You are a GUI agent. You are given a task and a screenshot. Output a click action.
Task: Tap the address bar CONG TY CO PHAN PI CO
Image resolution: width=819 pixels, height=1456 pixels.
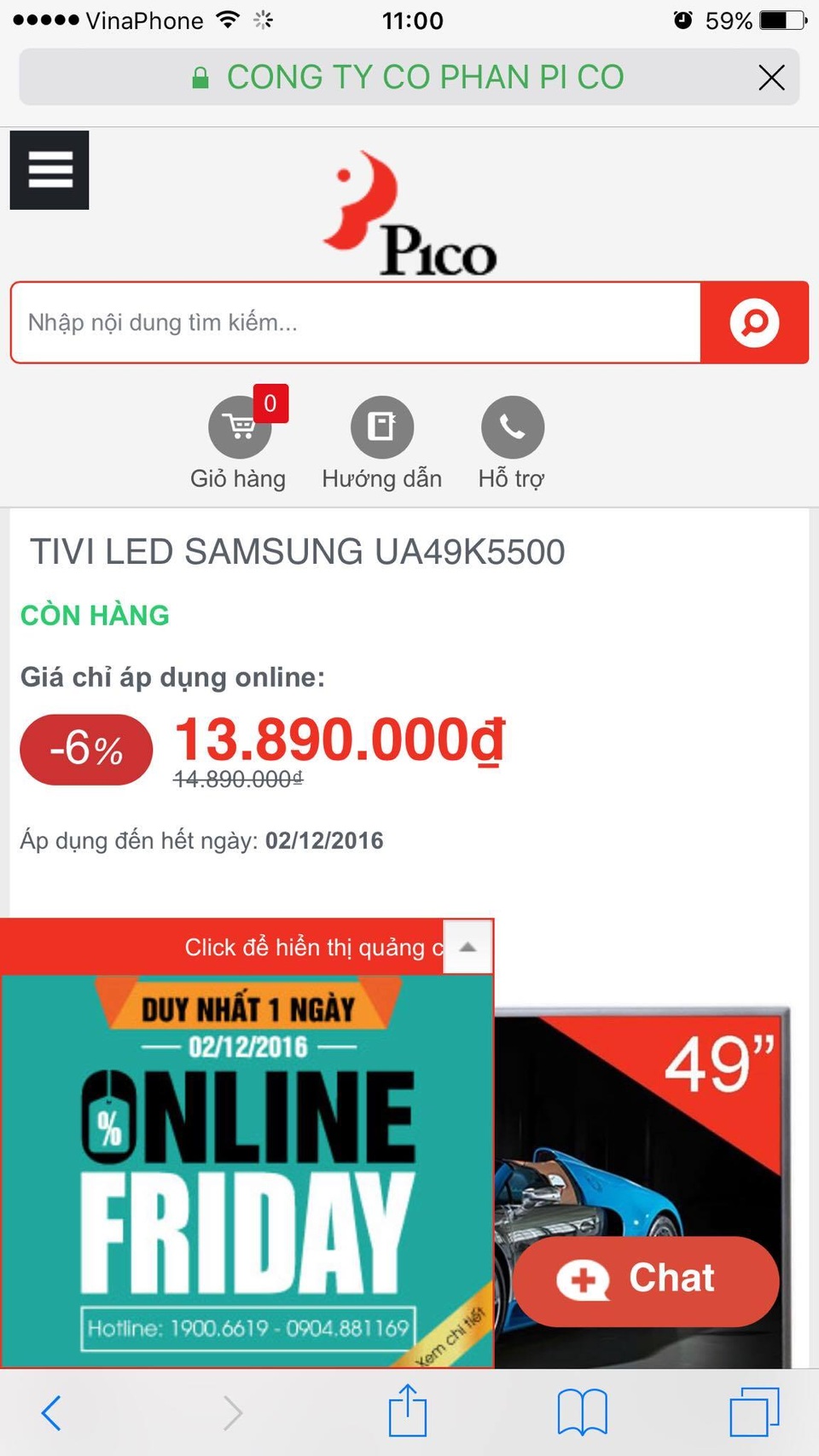(409, 78)
